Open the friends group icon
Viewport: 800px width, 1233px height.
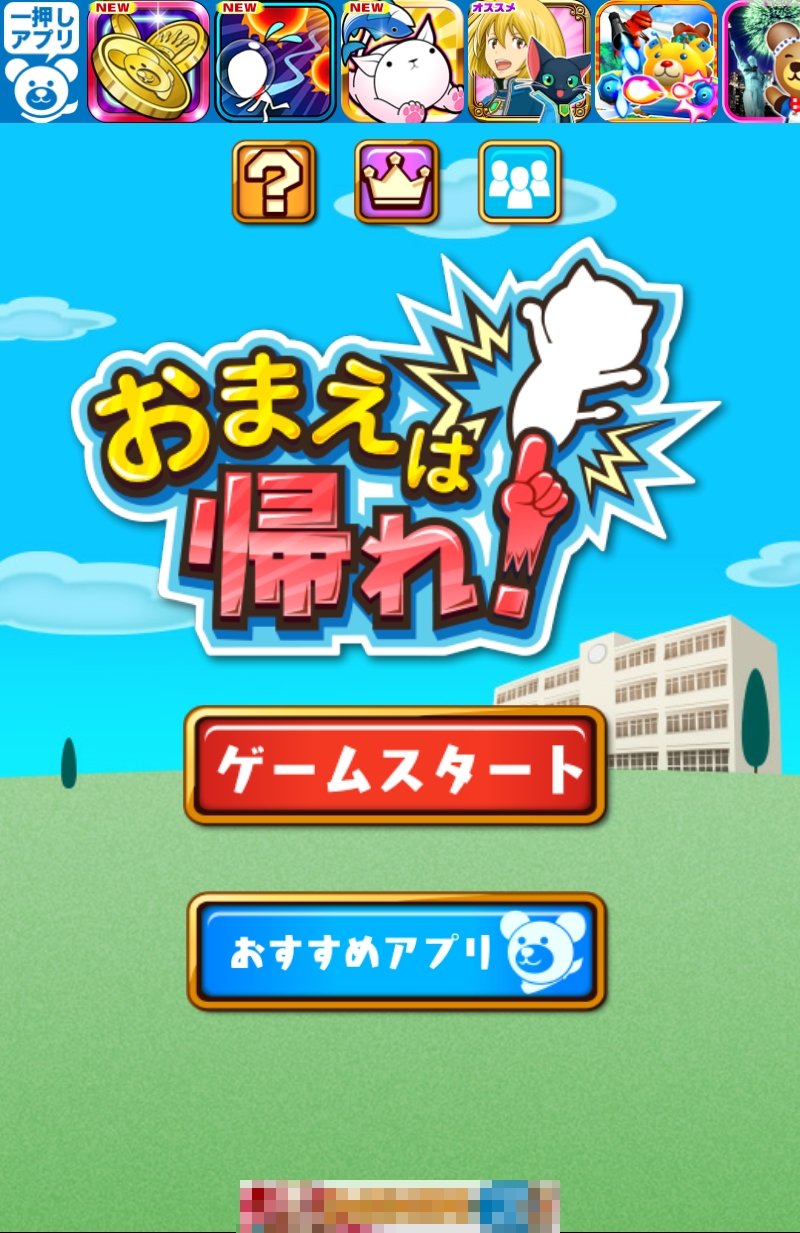(519, 182)
